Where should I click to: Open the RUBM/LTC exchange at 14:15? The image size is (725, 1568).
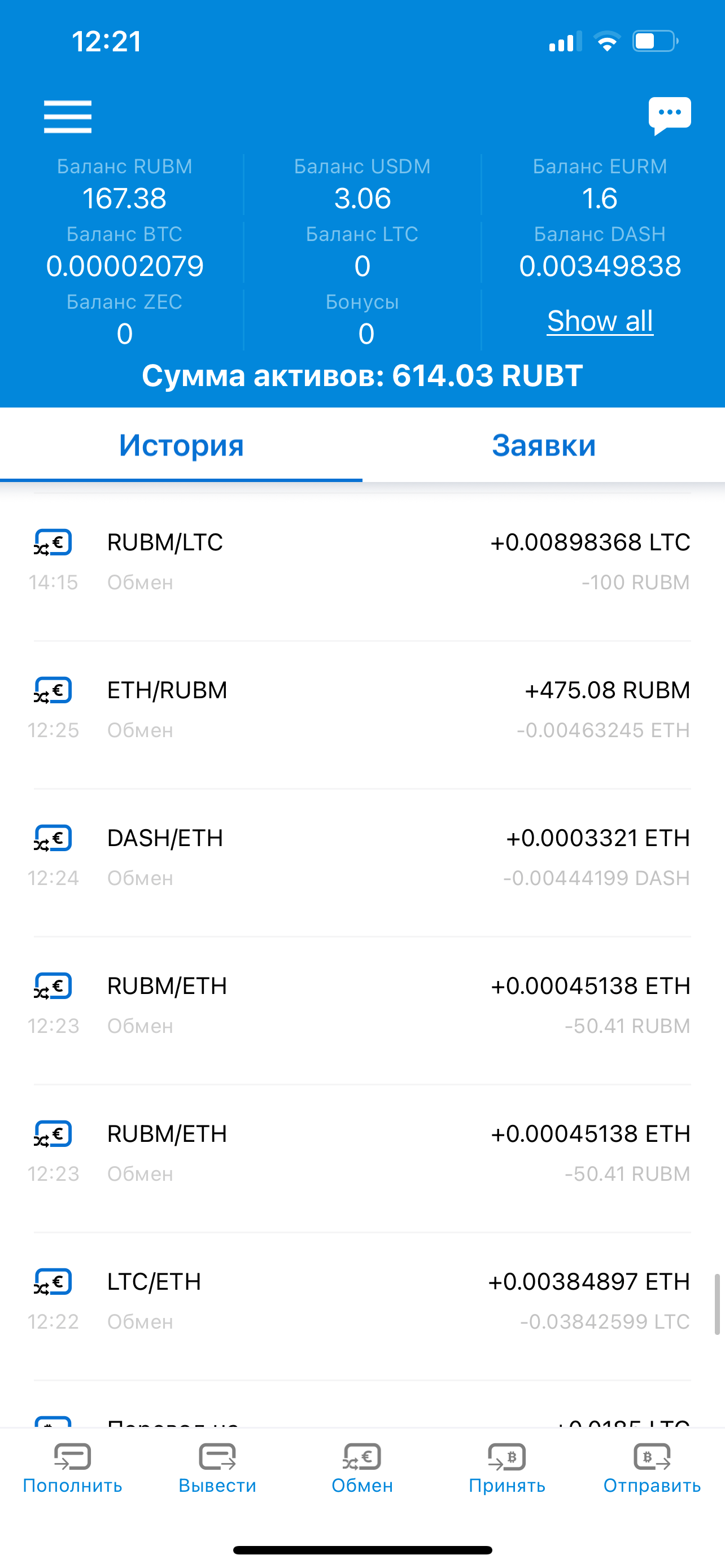point(362,561)
